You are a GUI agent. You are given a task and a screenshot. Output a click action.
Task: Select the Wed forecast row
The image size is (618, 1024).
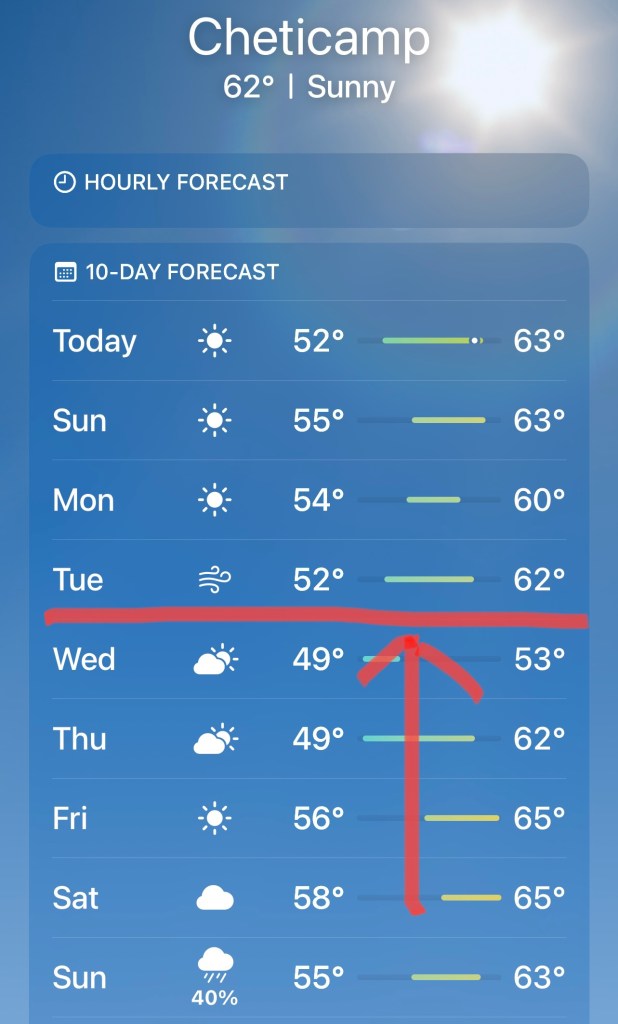tap(309, 660)
